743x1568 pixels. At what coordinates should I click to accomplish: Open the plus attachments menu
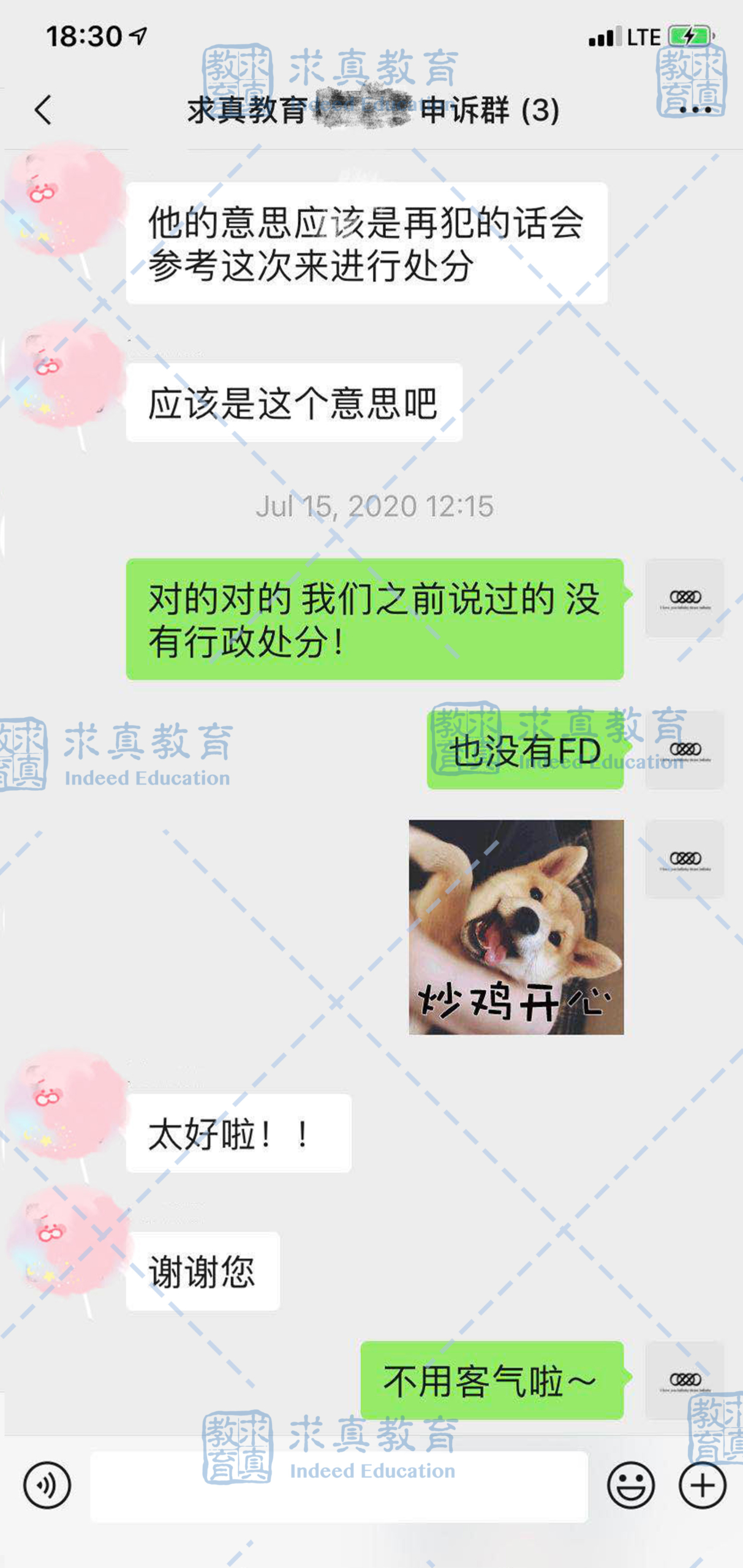tap(703, 1485)
